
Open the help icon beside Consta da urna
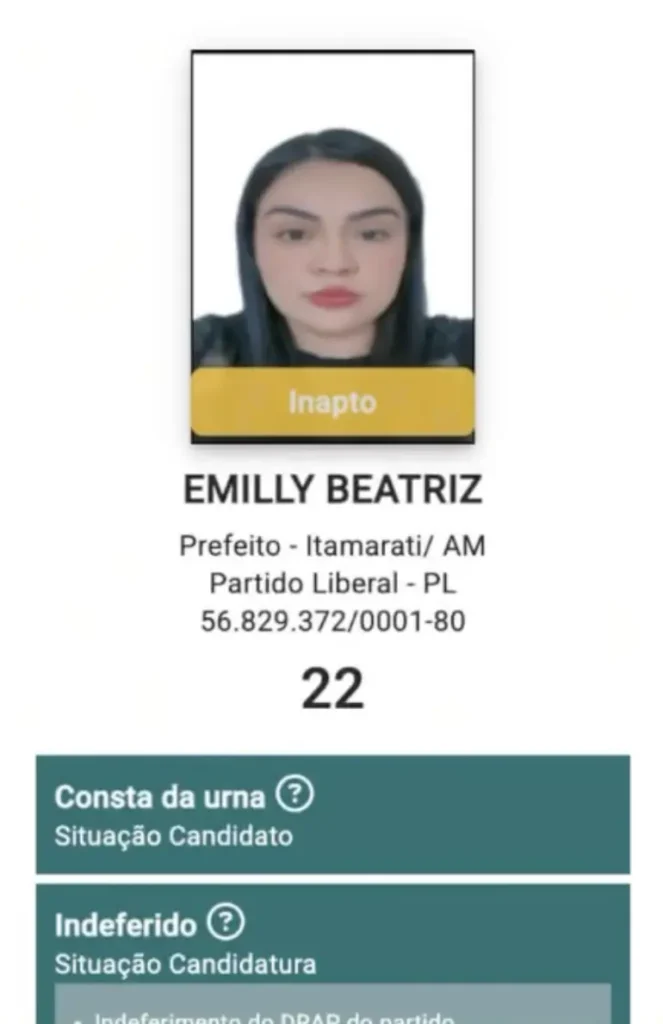295,795
